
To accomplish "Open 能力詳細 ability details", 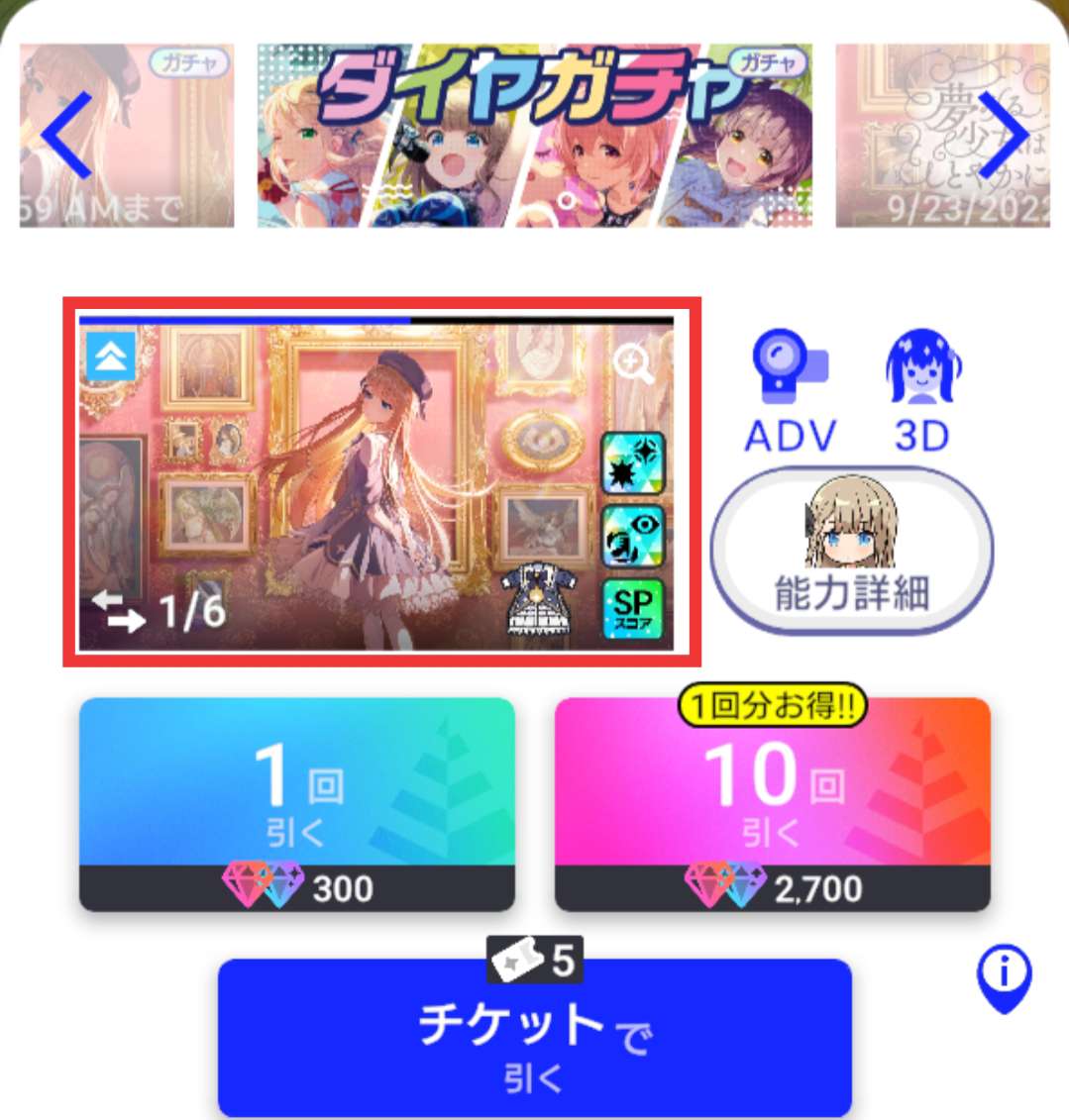I will coord(851,551).
